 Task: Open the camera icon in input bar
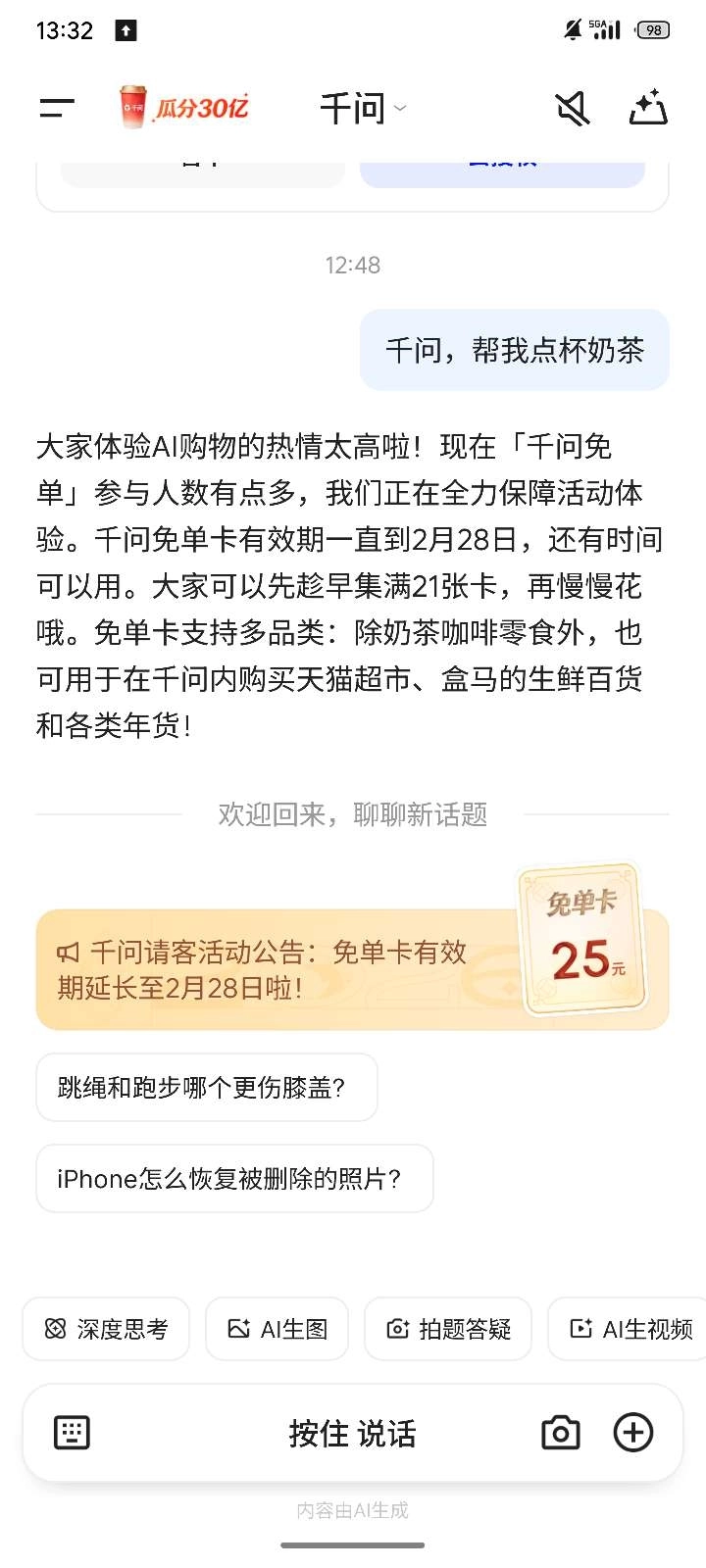tap(560, 1433)
